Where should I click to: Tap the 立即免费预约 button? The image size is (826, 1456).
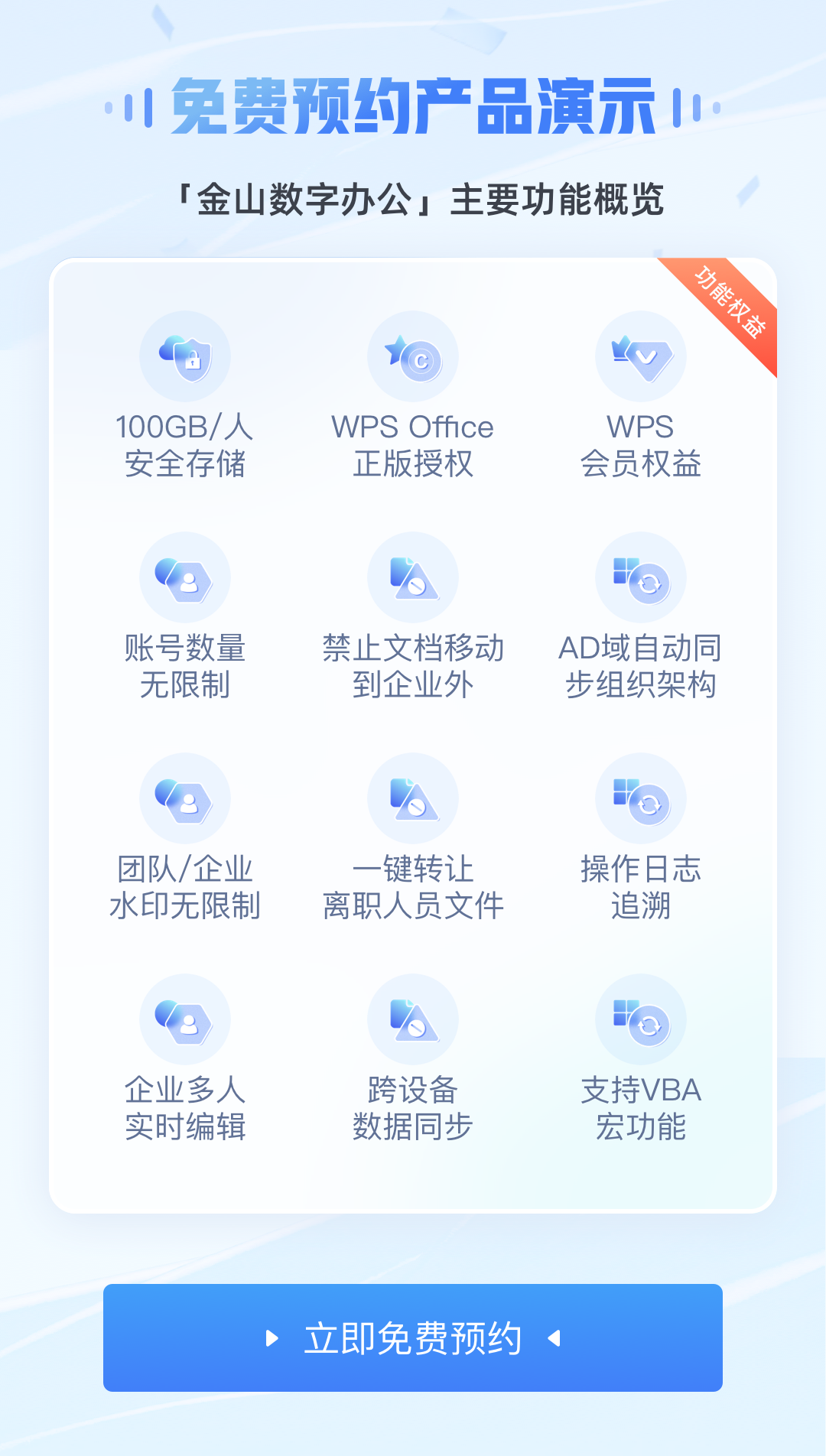[413, 1337]
